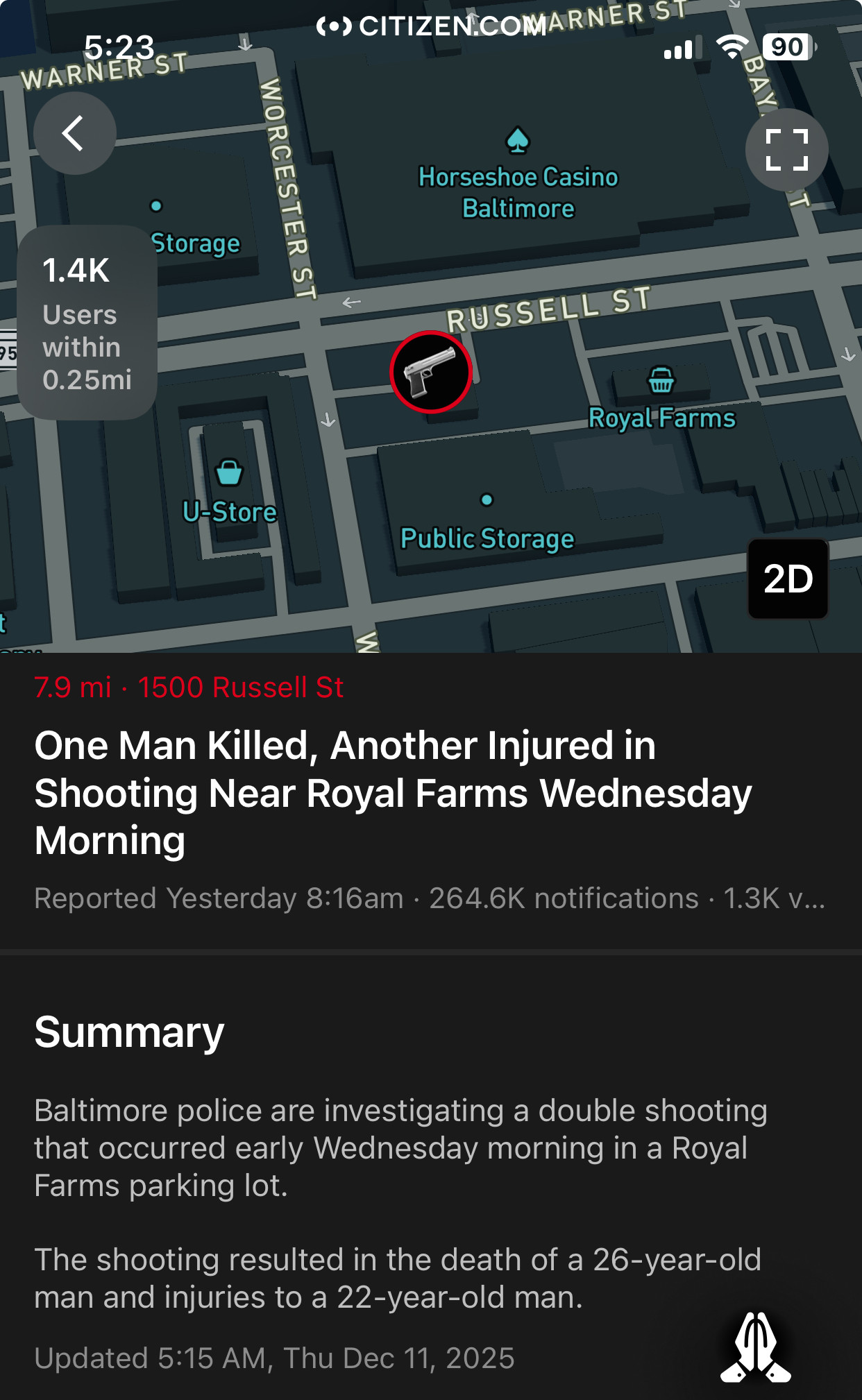Select Horseshoe Casino Baltimore on the map
862x1400 pixels.
(518, 191)
